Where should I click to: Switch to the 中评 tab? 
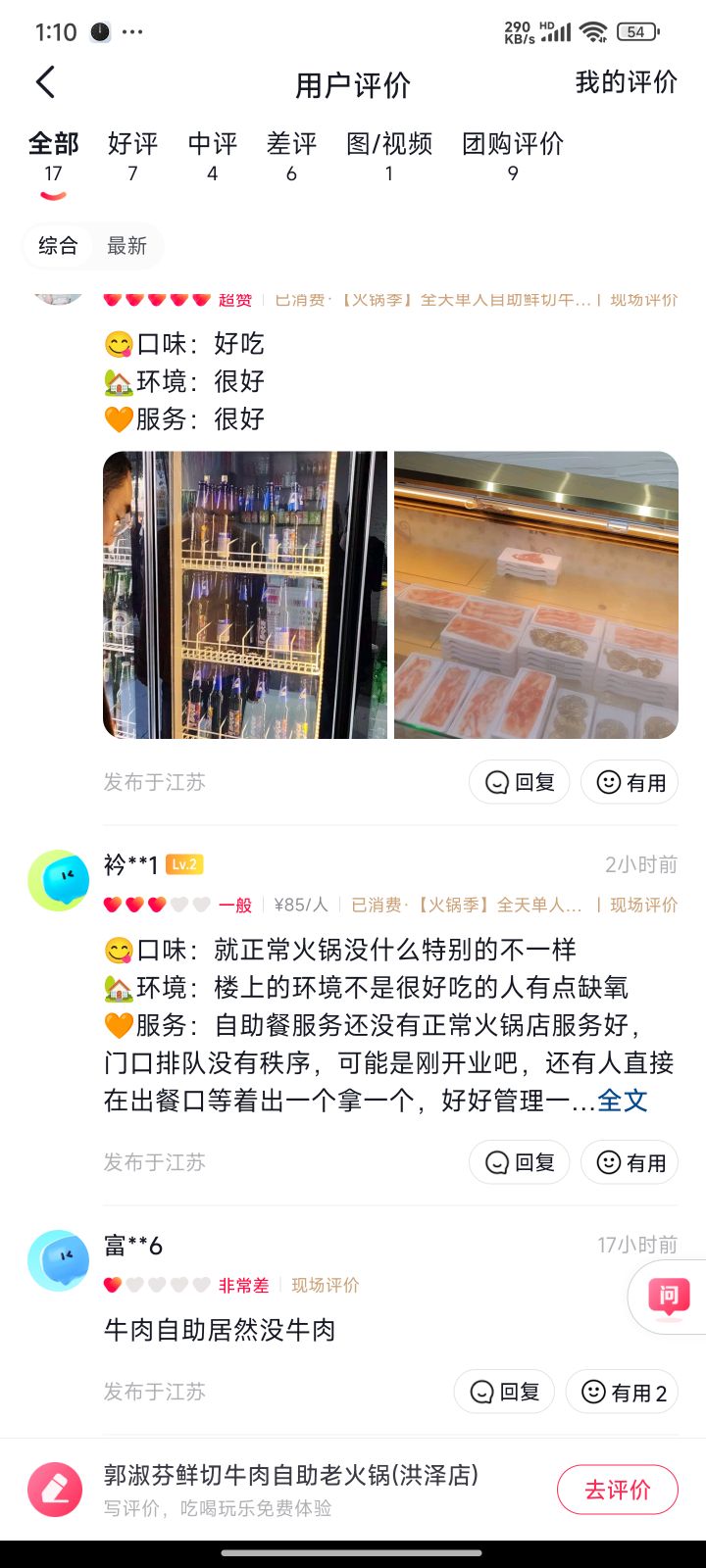(x=213, y=157)
